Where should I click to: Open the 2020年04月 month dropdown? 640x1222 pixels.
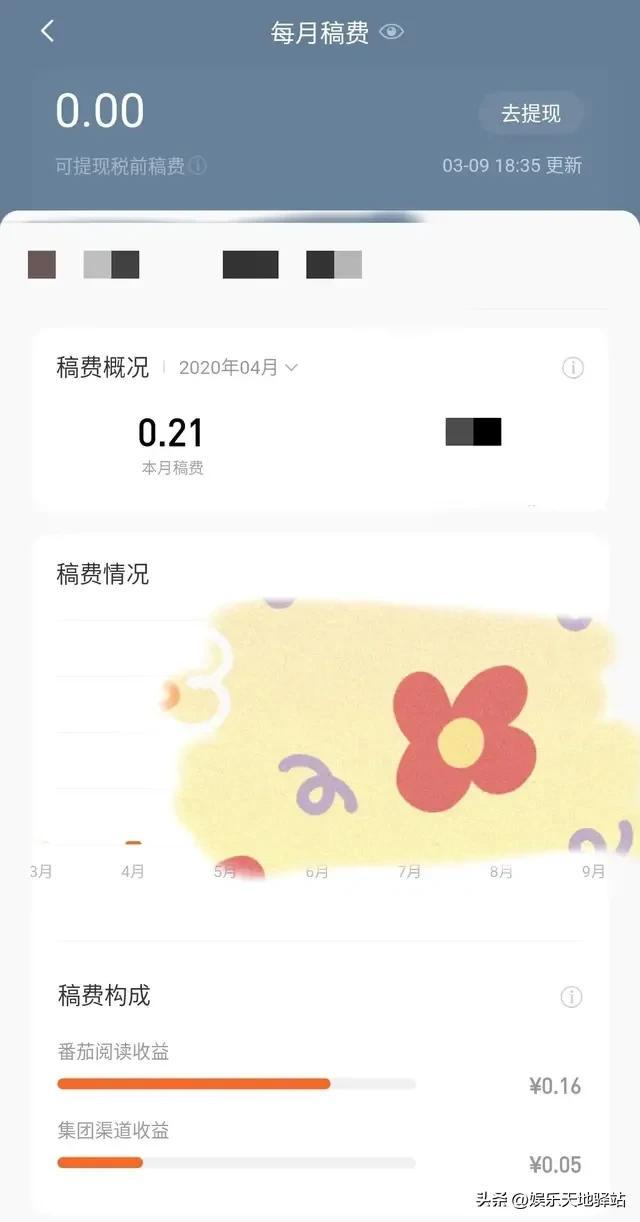[x=238, y=368]
